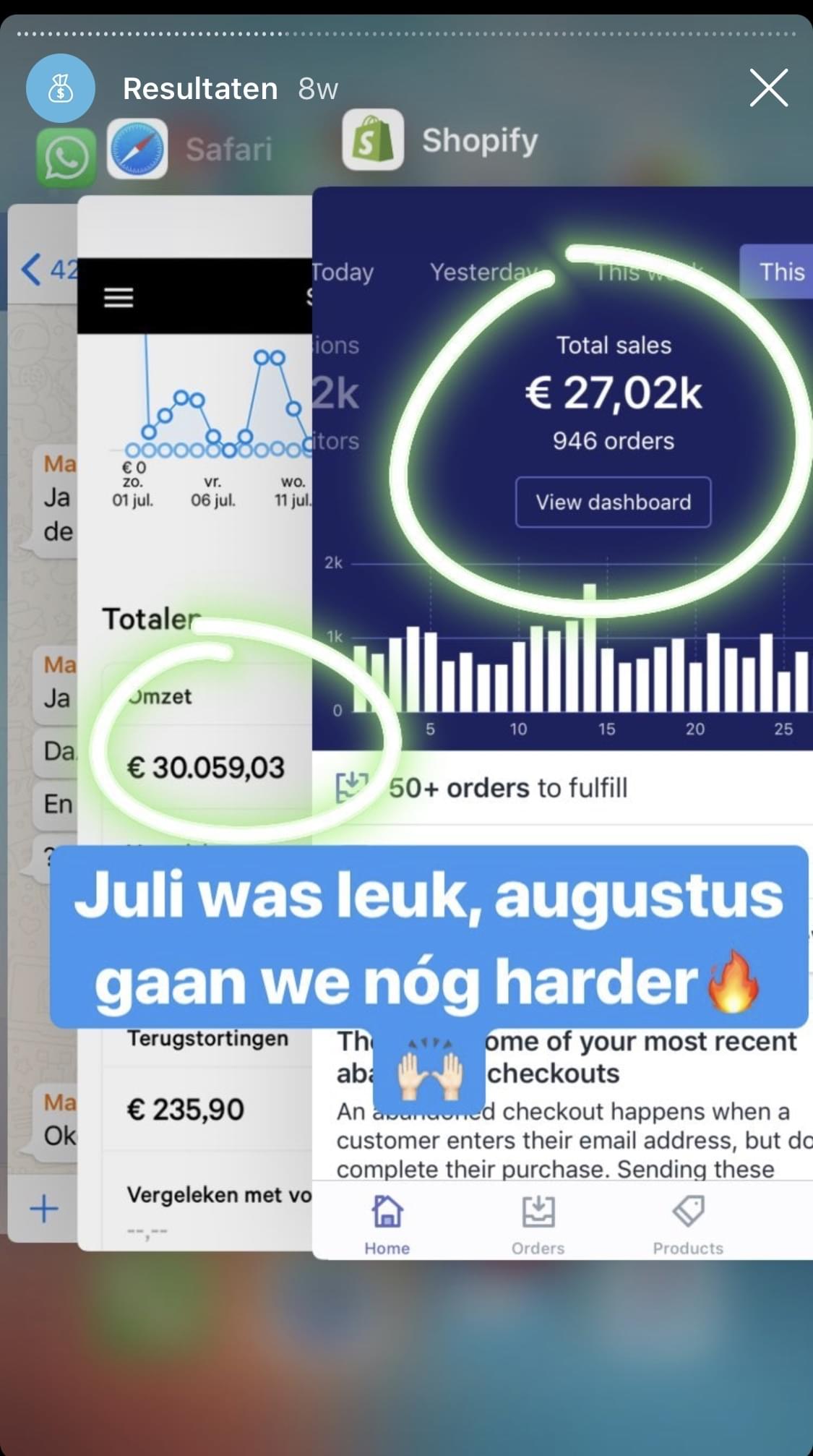813x1456 pixels.
Task: Close the Resultaten story viewer
Action: (x=768, y=88)
